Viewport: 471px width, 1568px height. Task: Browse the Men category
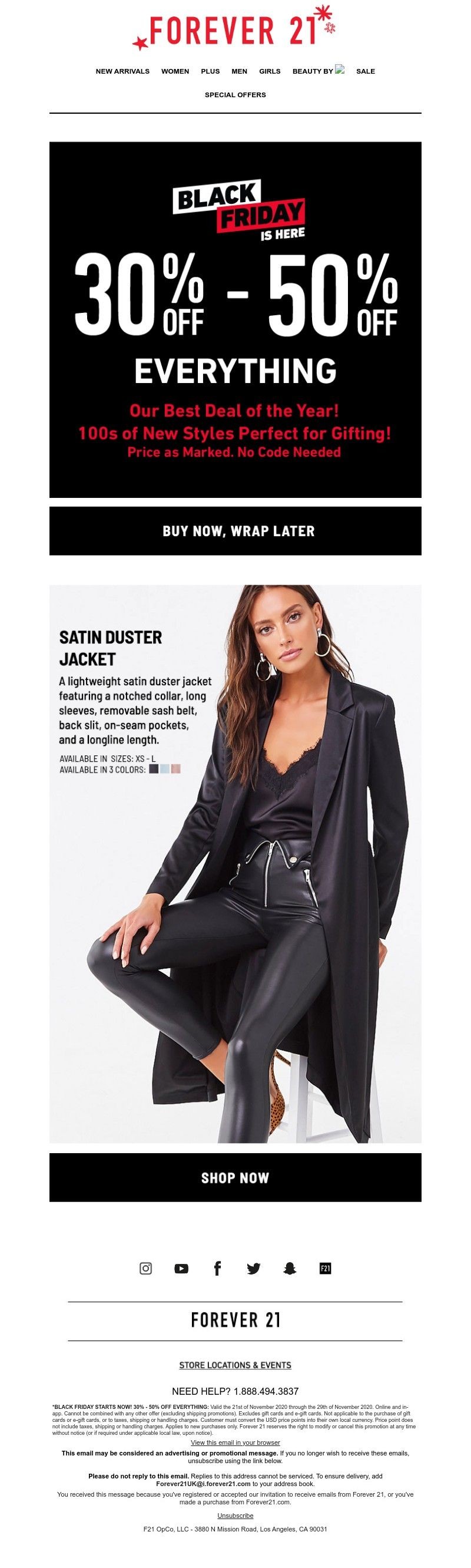click(239, 71)
